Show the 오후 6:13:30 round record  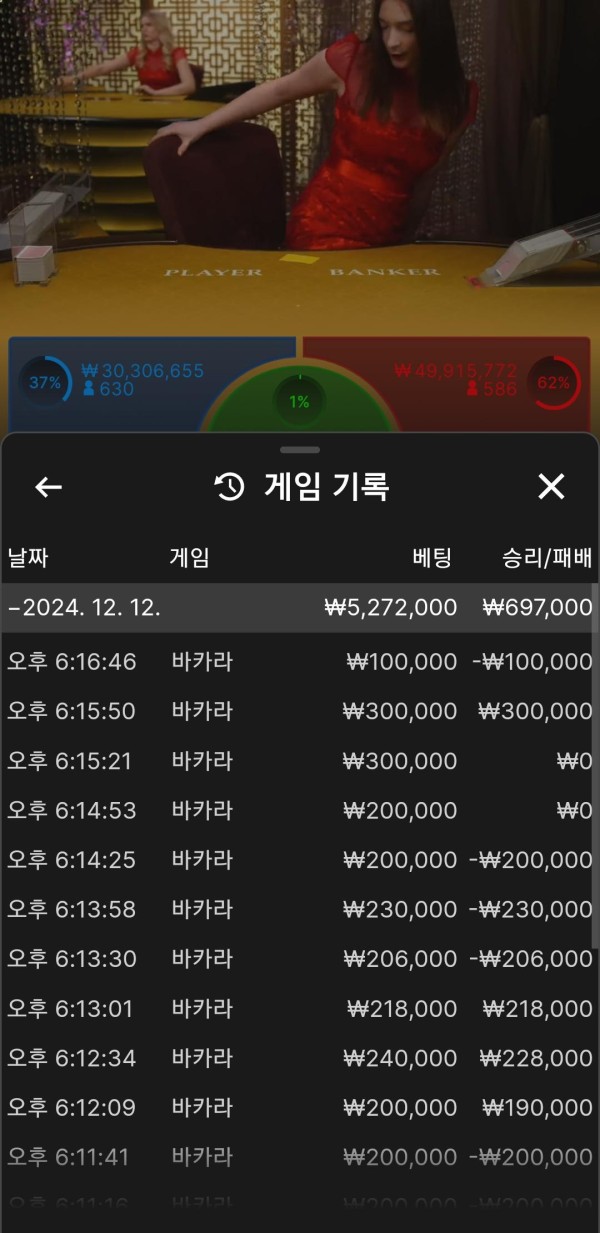point(298,959)
